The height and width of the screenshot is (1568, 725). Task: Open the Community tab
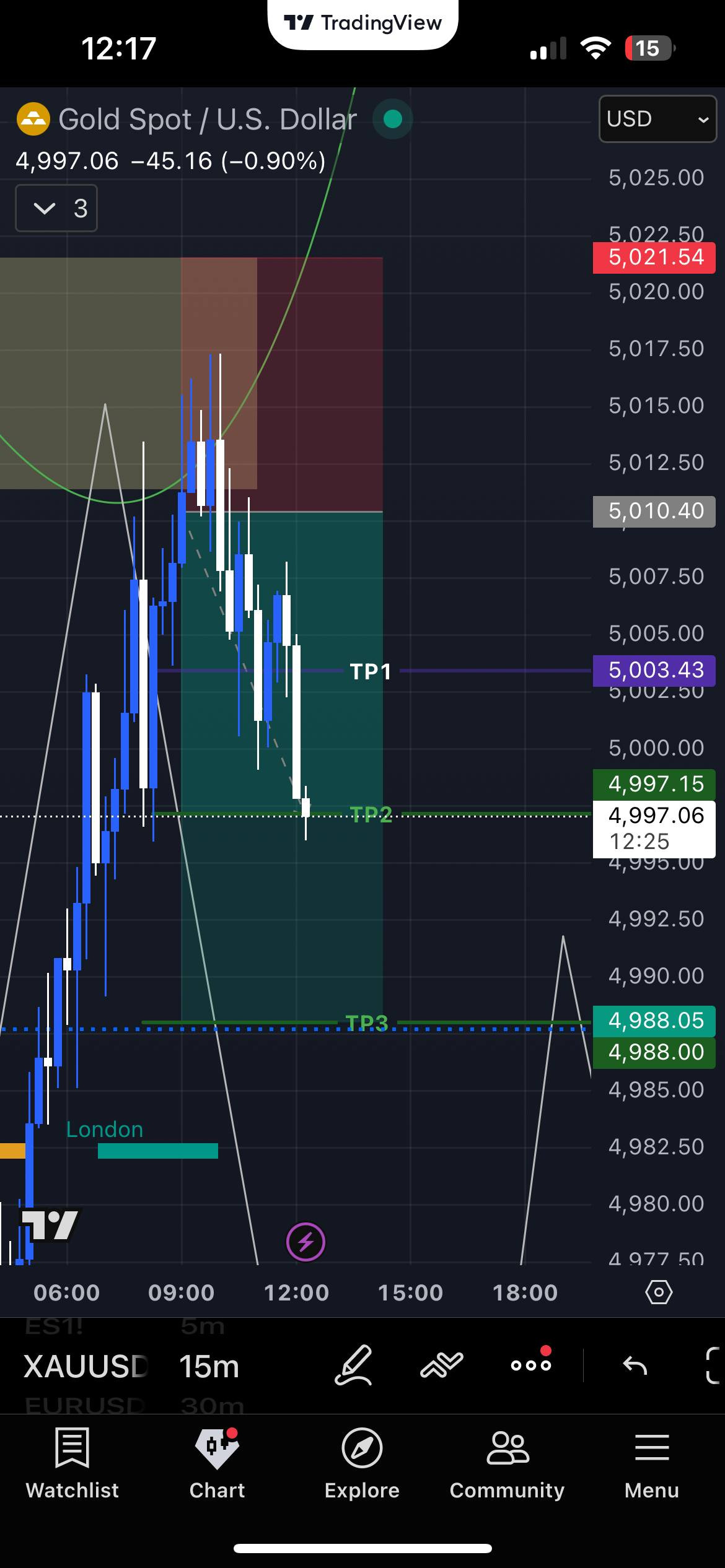pyautogui.click(x=507, y=1463)
